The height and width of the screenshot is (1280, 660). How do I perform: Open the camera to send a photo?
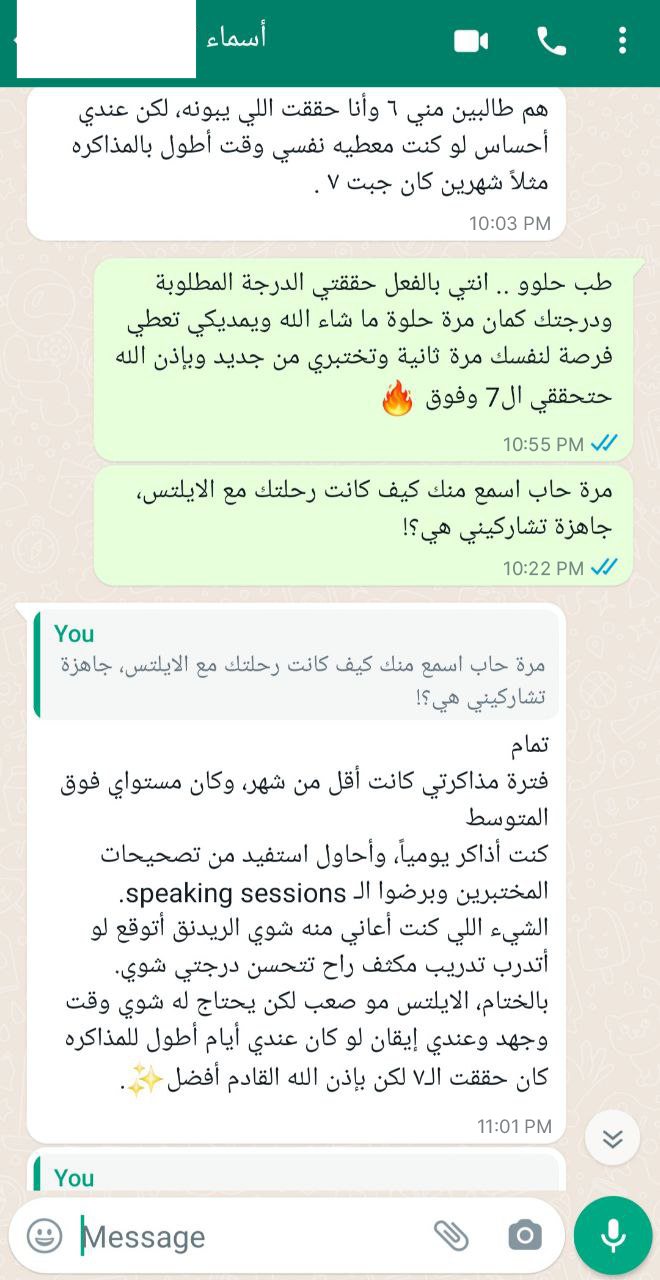pos(524,1236)
